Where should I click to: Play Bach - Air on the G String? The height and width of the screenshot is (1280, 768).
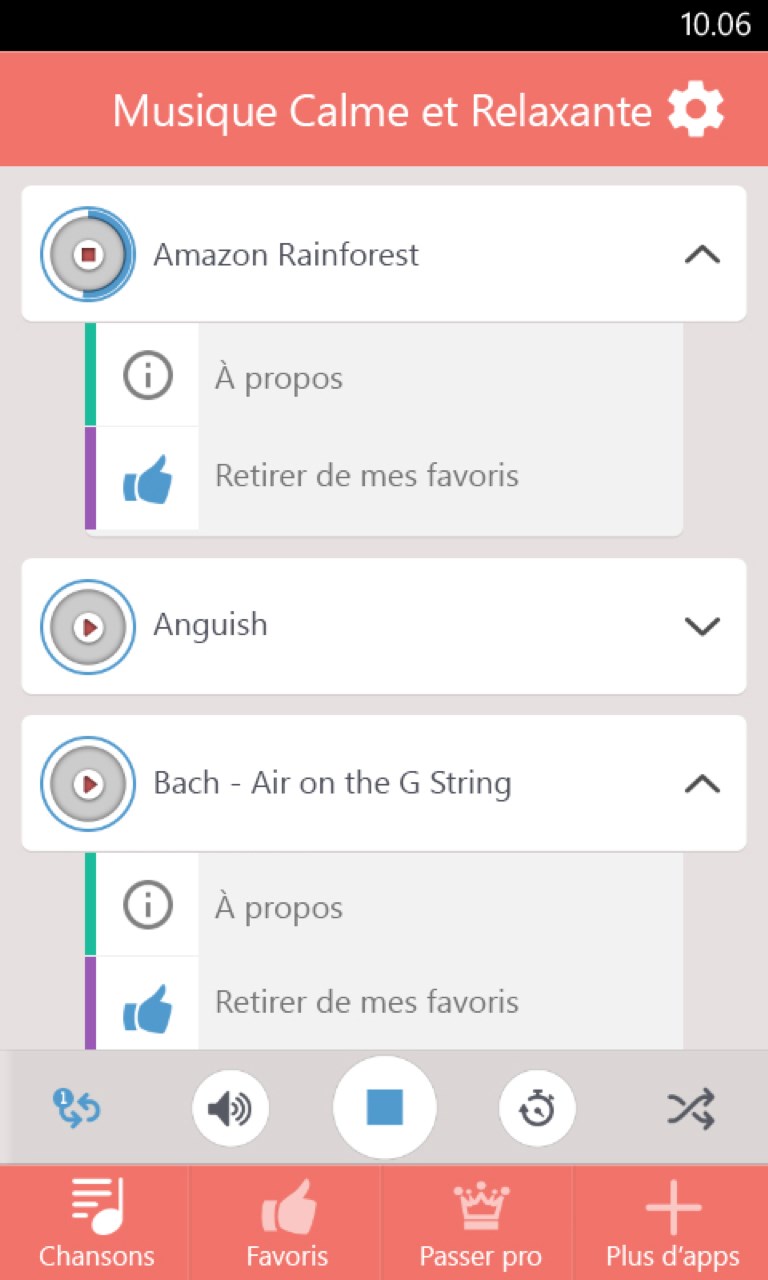point(87,784)
